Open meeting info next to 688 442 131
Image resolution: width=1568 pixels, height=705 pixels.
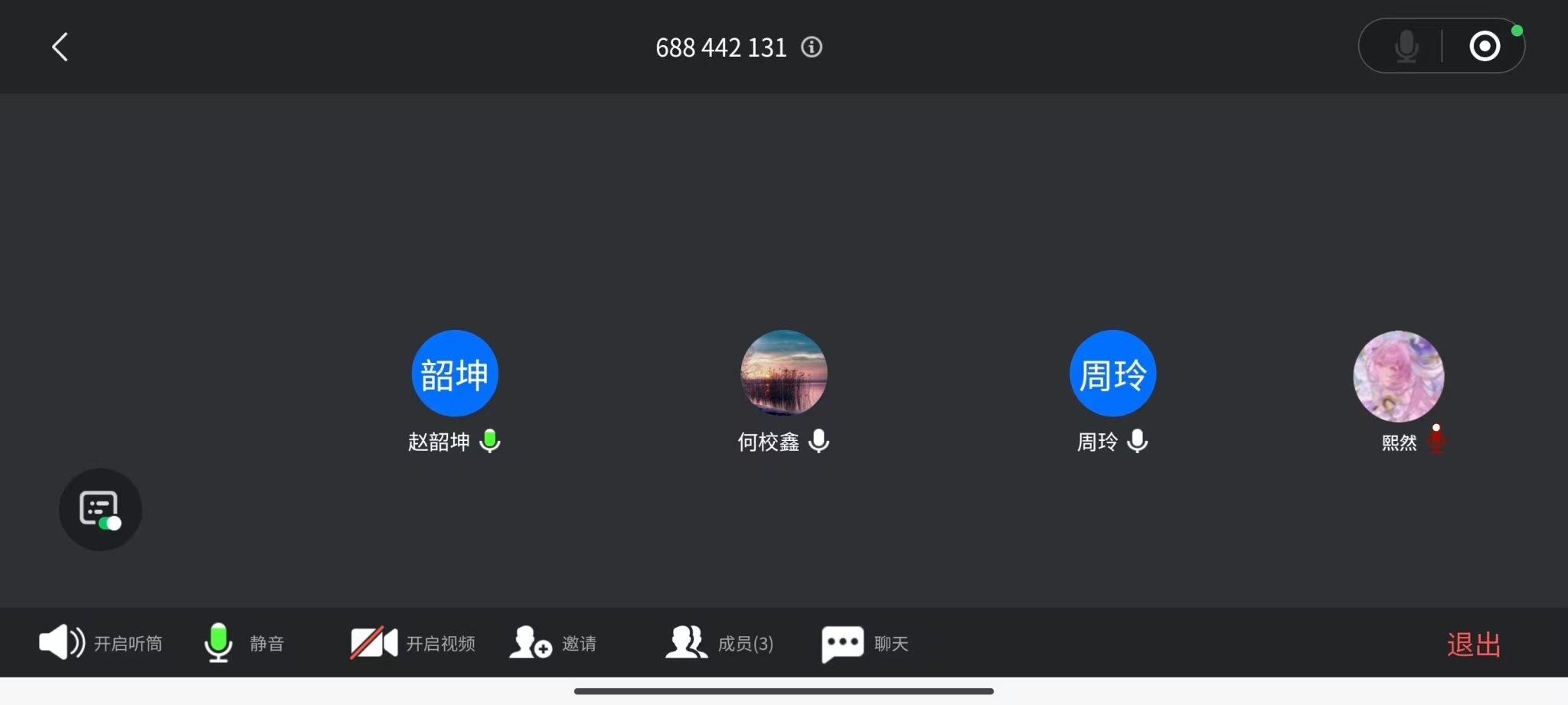click(812, 47)
